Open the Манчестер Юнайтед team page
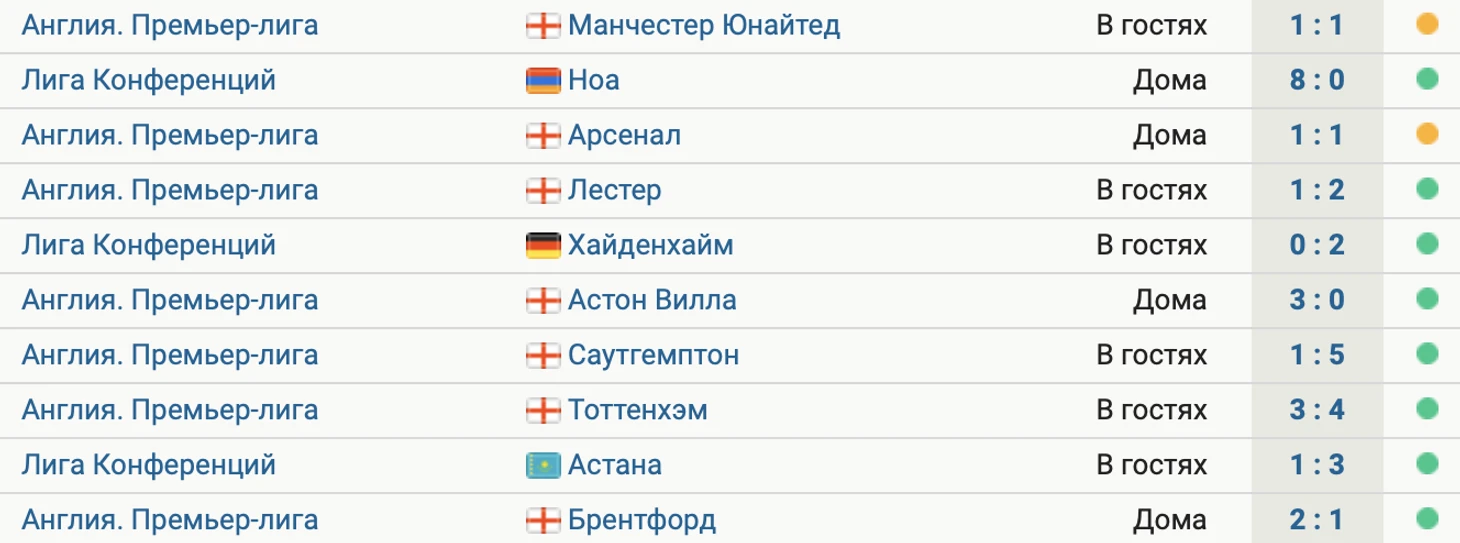This screenshot has width=1460, height=543. [703, 25]
